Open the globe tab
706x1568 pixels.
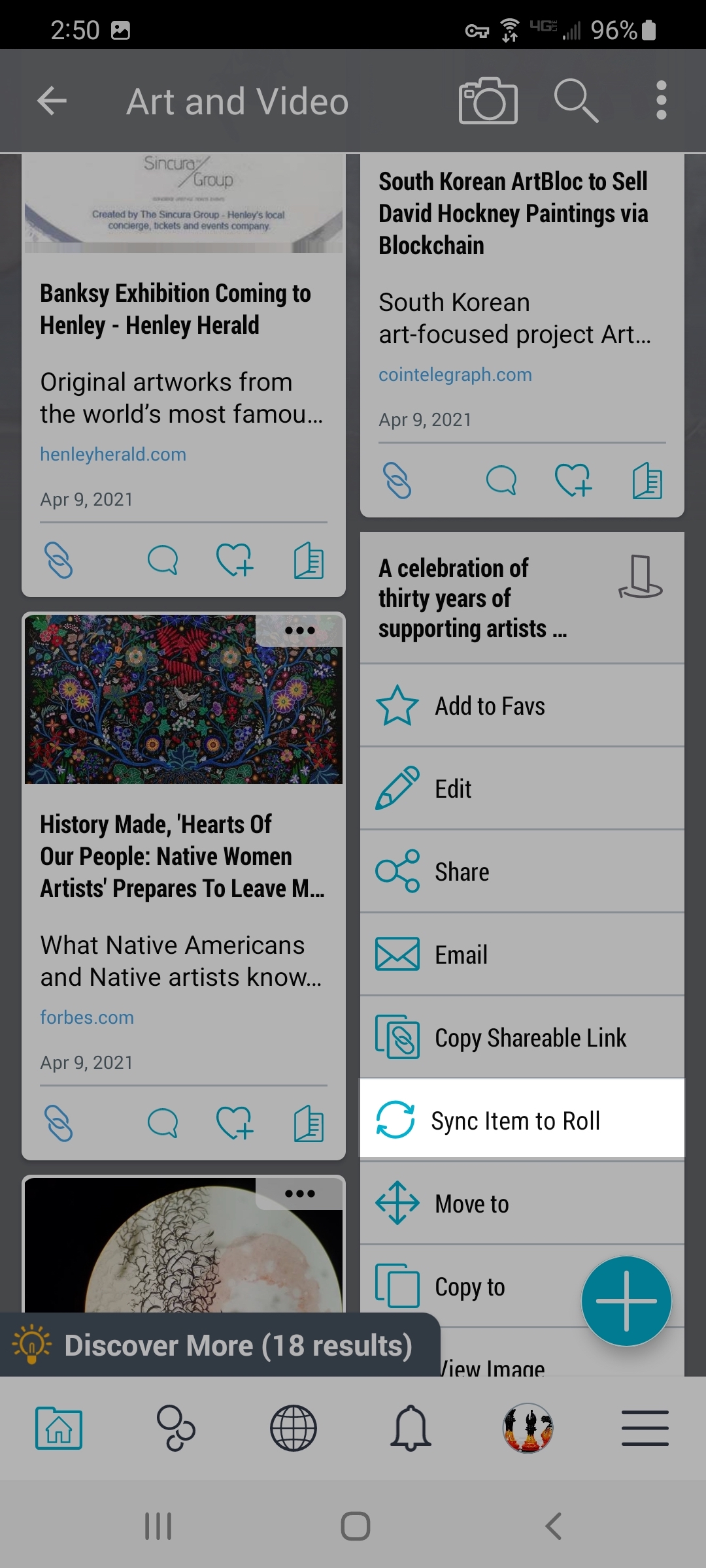click(x=294, y=1428)
